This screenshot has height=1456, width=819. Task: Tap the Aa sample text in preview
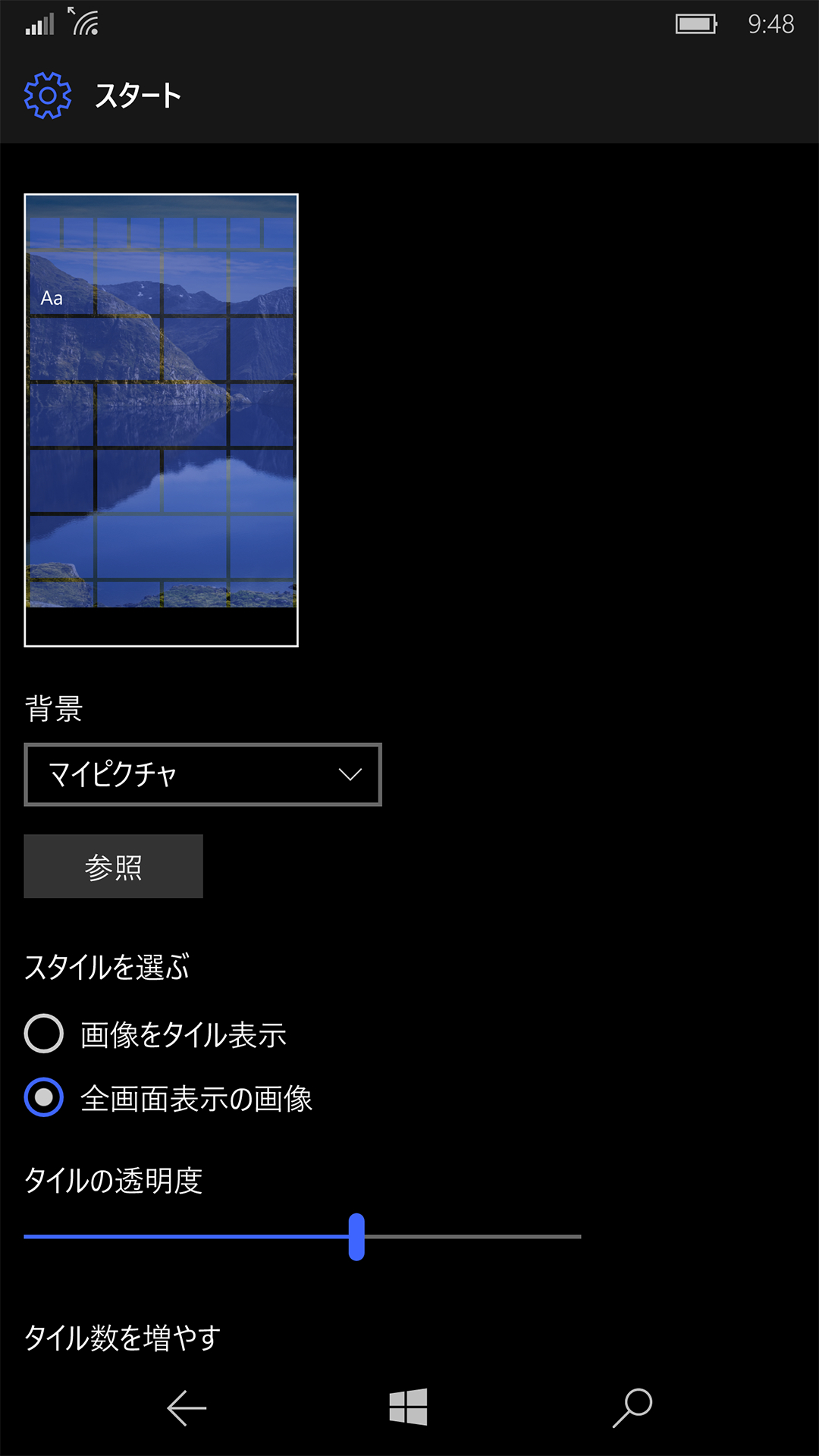pyautogui.click(x=50, y=298)
